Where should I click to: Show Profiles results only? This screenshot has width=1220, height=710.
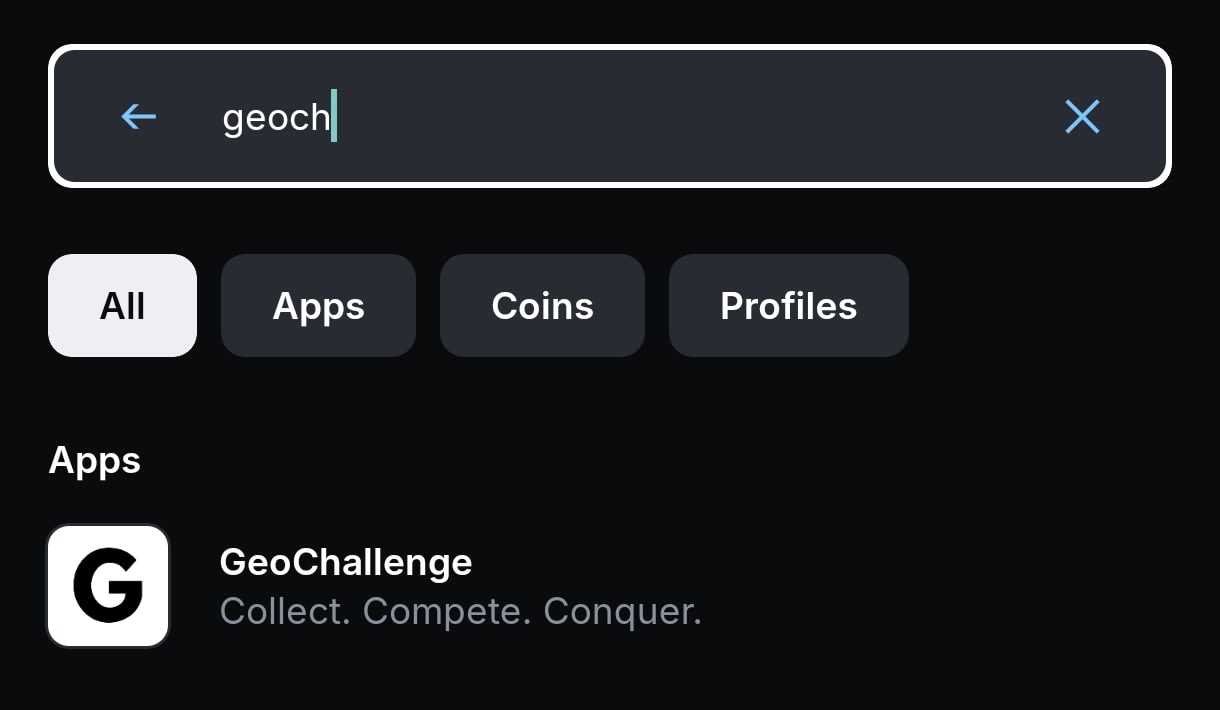click(x=788, y=306)
